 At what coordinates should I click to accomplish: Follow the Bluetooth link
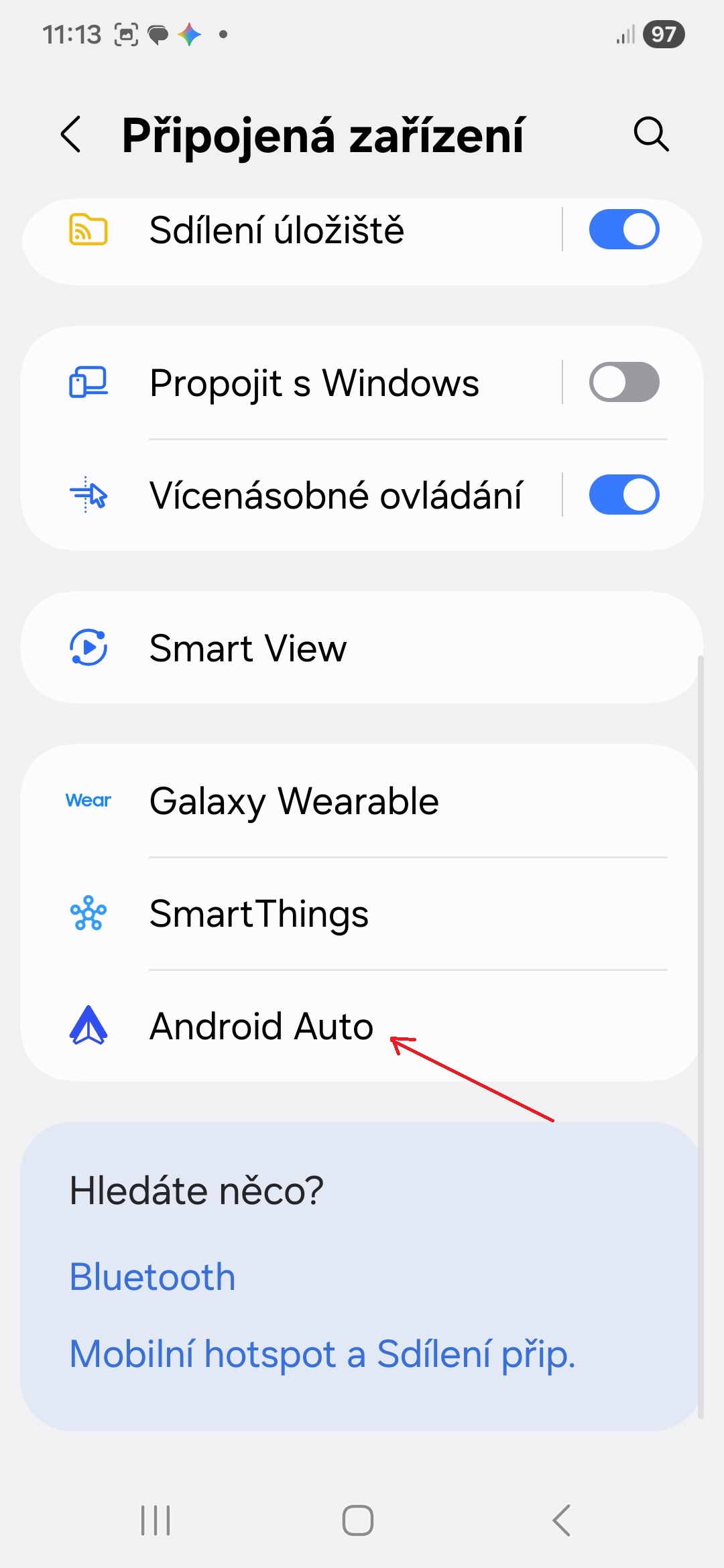click(153, 1277)
